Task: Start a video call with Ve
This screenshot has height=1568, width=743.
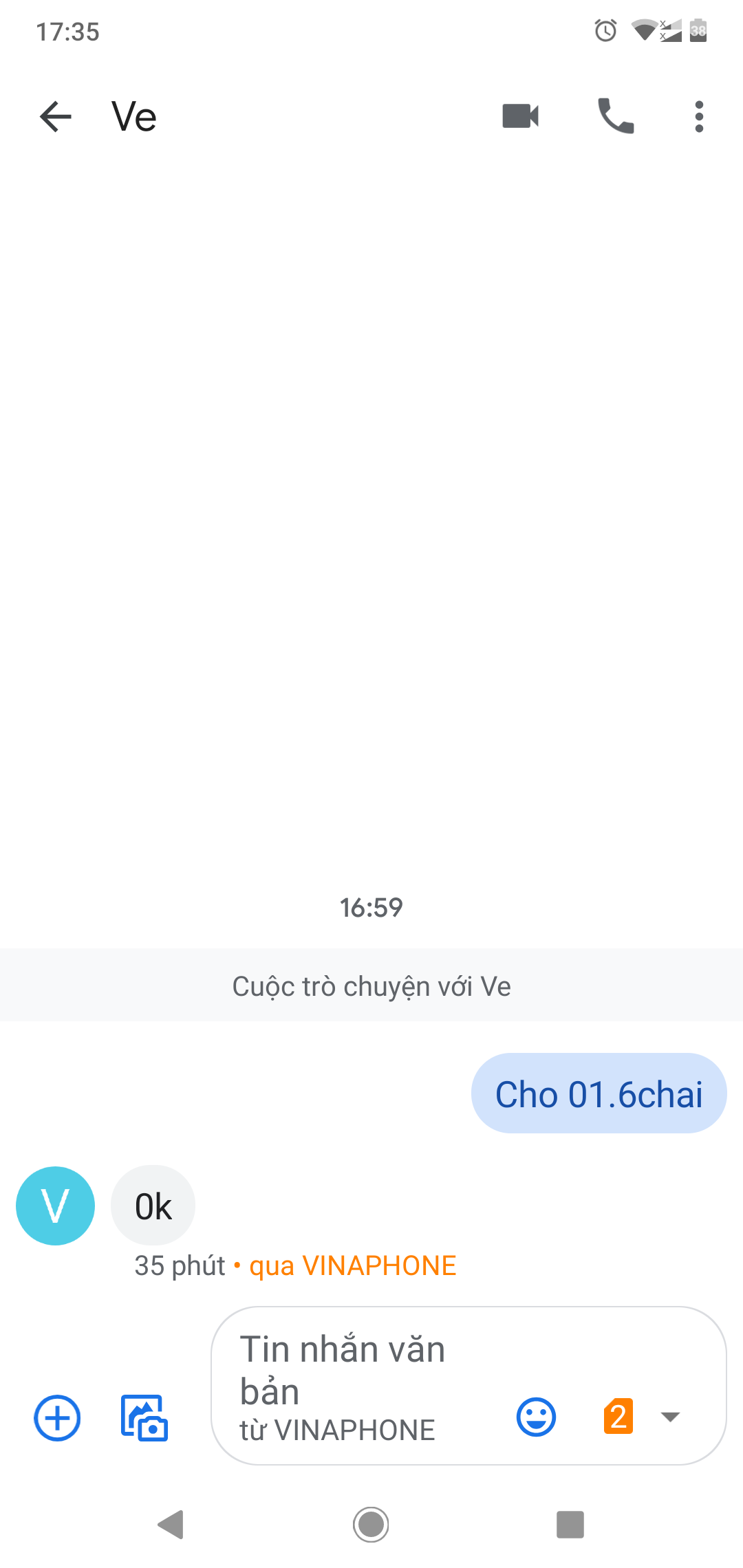Action: point(521,116)
